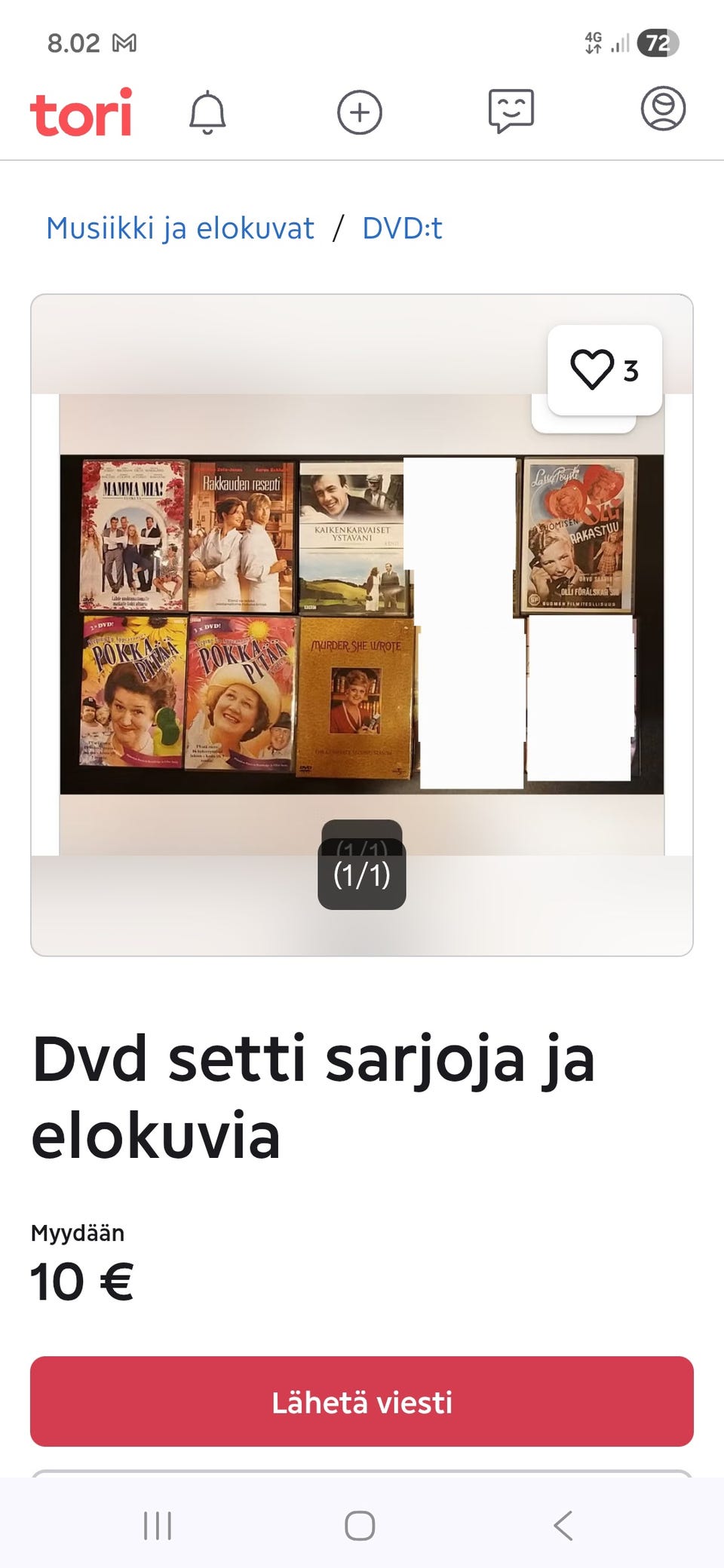
Task: Open the Musiikki ja elokuvat category
Action: (180, 228)
